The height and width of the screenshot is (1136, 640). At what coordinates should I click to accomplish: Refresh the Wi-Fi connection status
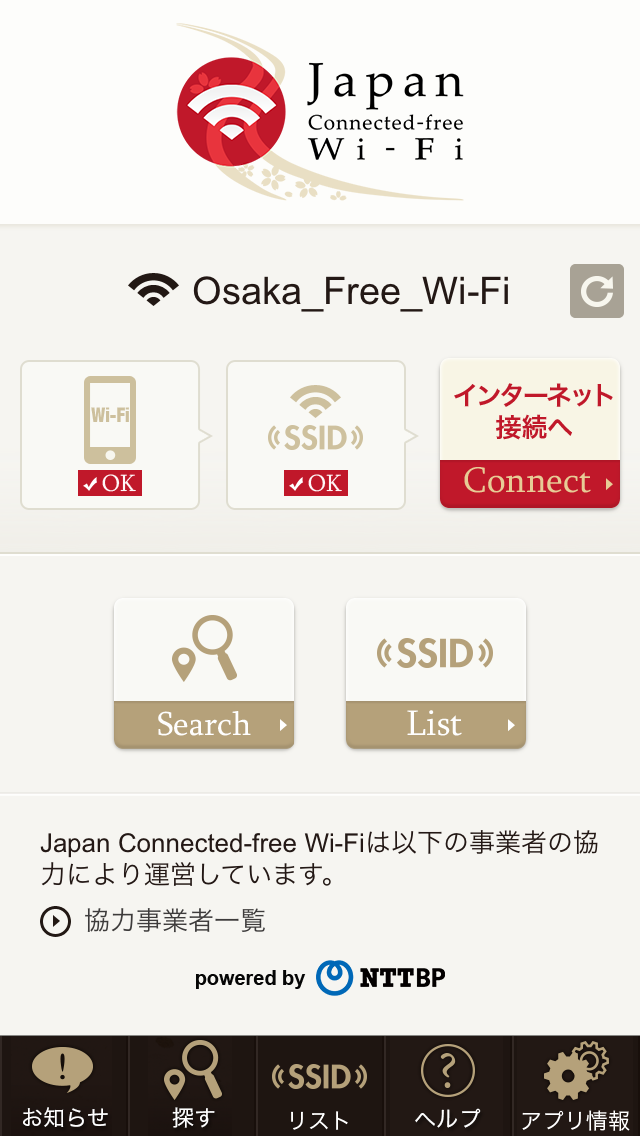[596, 291]
